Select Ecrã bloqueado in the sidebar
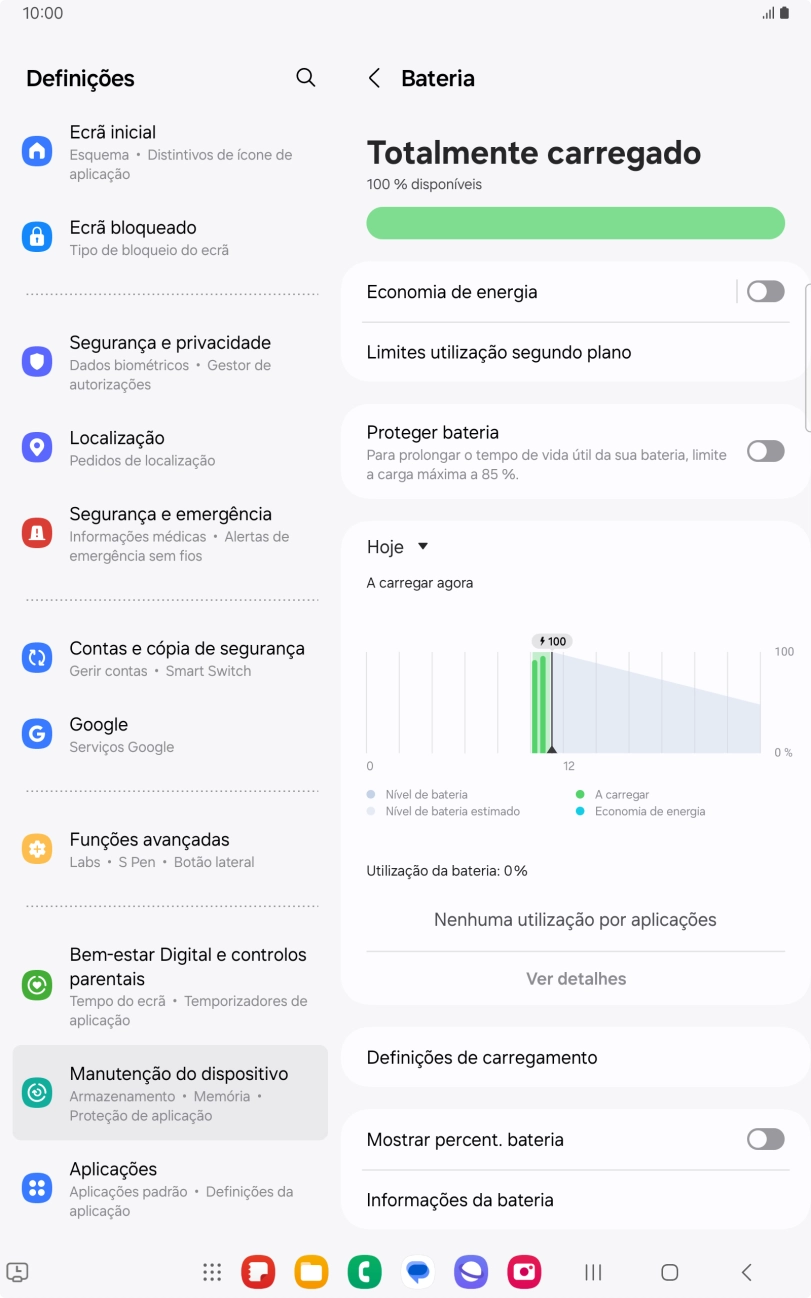 click(150, 236)
